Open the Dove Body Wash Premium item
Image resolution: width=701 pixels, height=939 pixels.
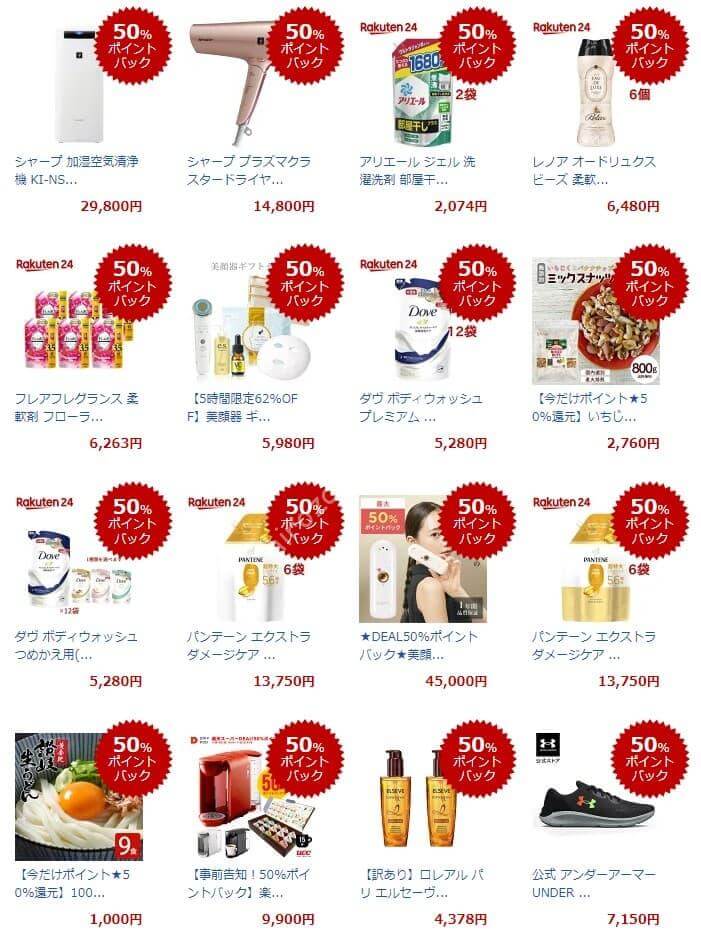pyautogui.click(x=420, y=407)
